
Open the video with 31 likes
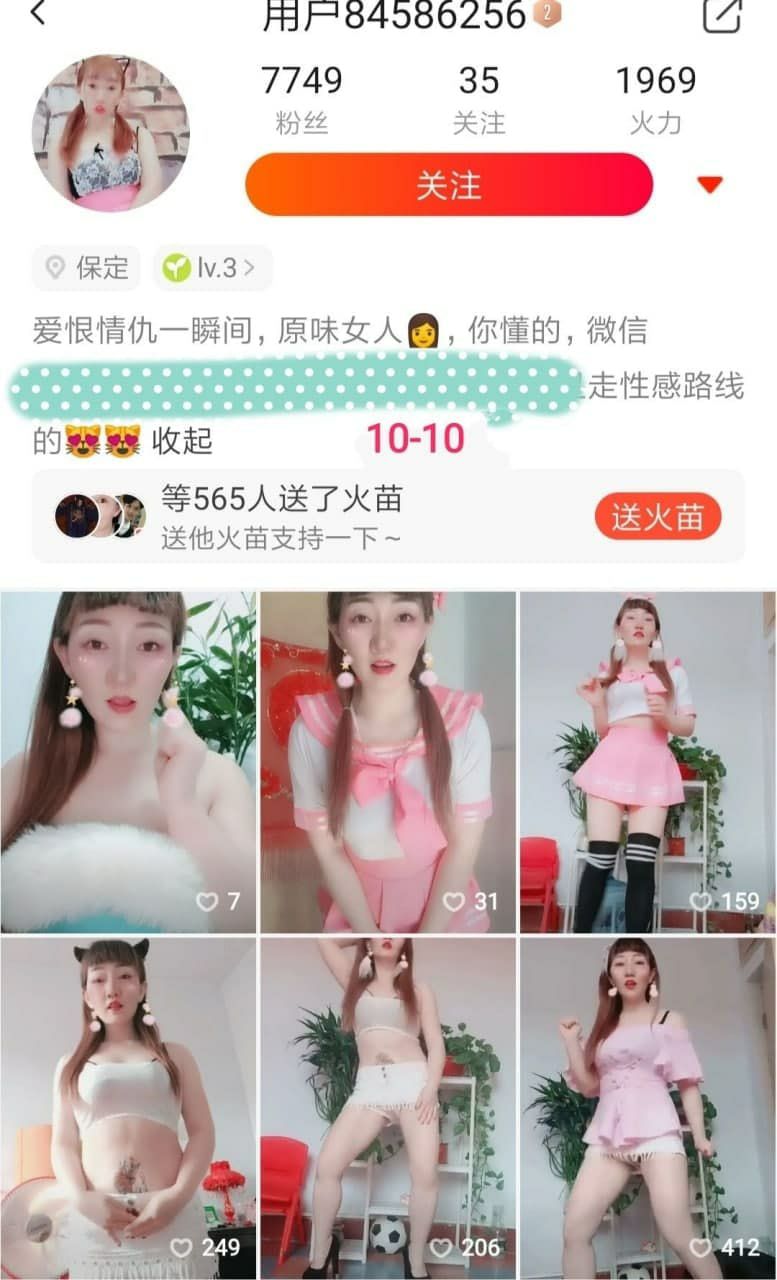(388, 762)
